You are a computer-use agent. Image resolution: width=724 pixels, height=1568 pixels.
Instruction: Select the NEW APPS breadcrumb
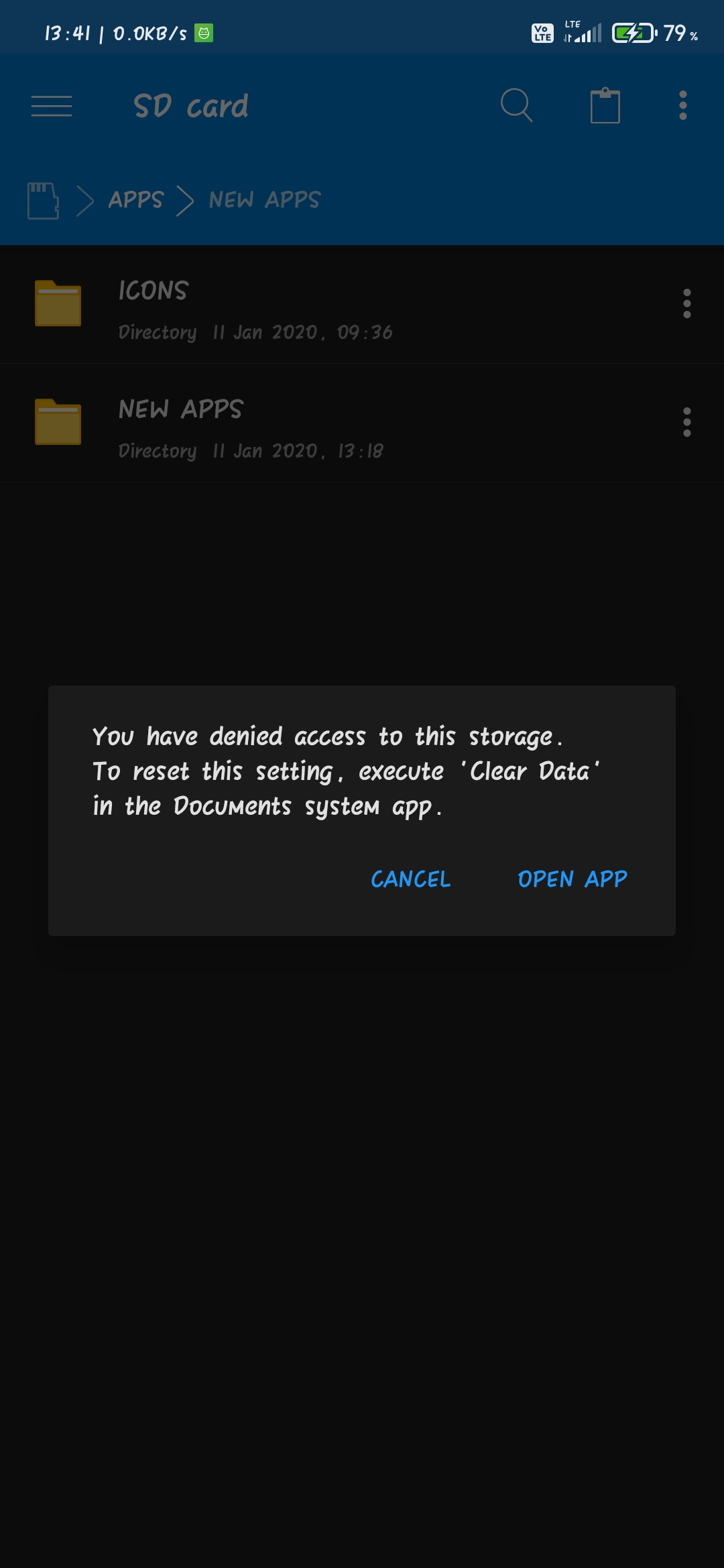[265, 200]
